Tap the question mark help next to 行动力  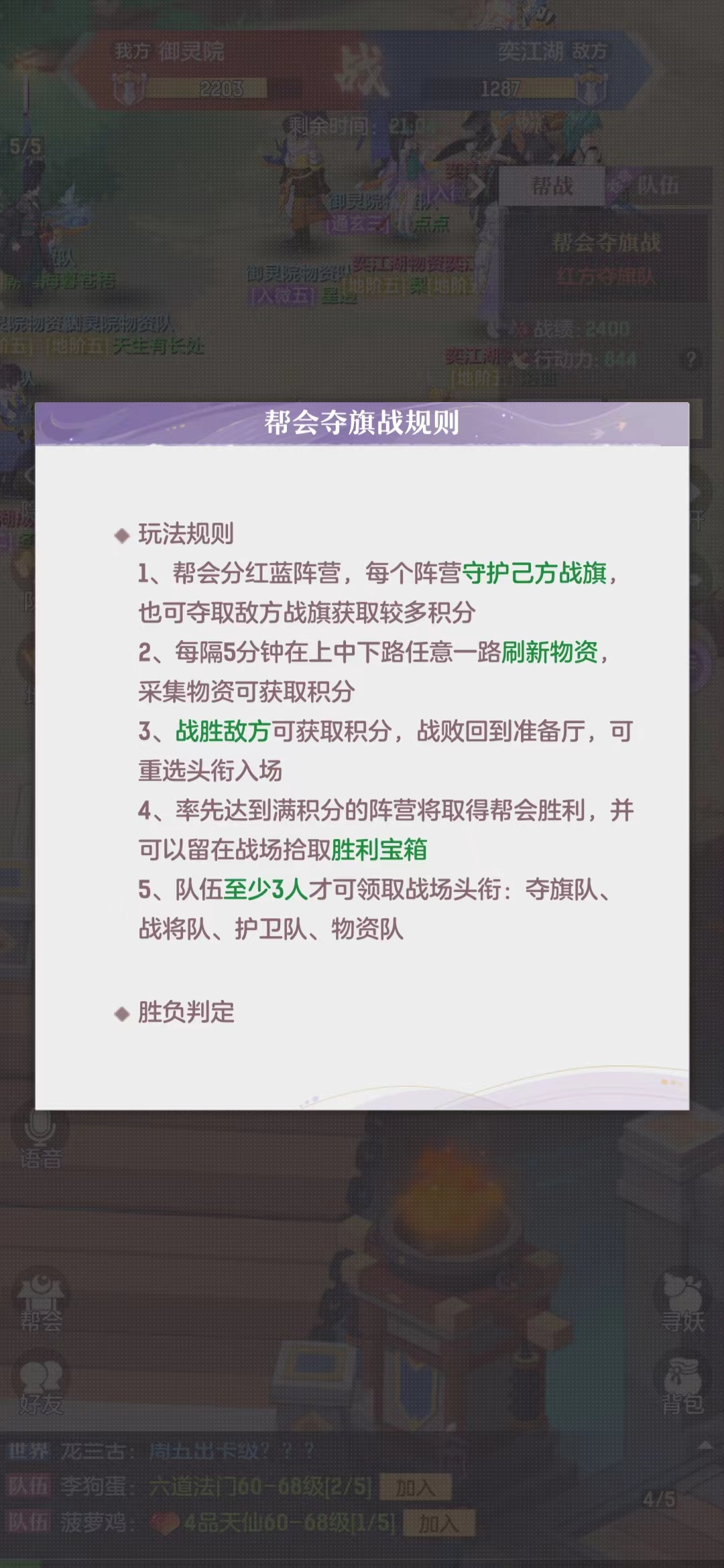[x=690, y=360]
